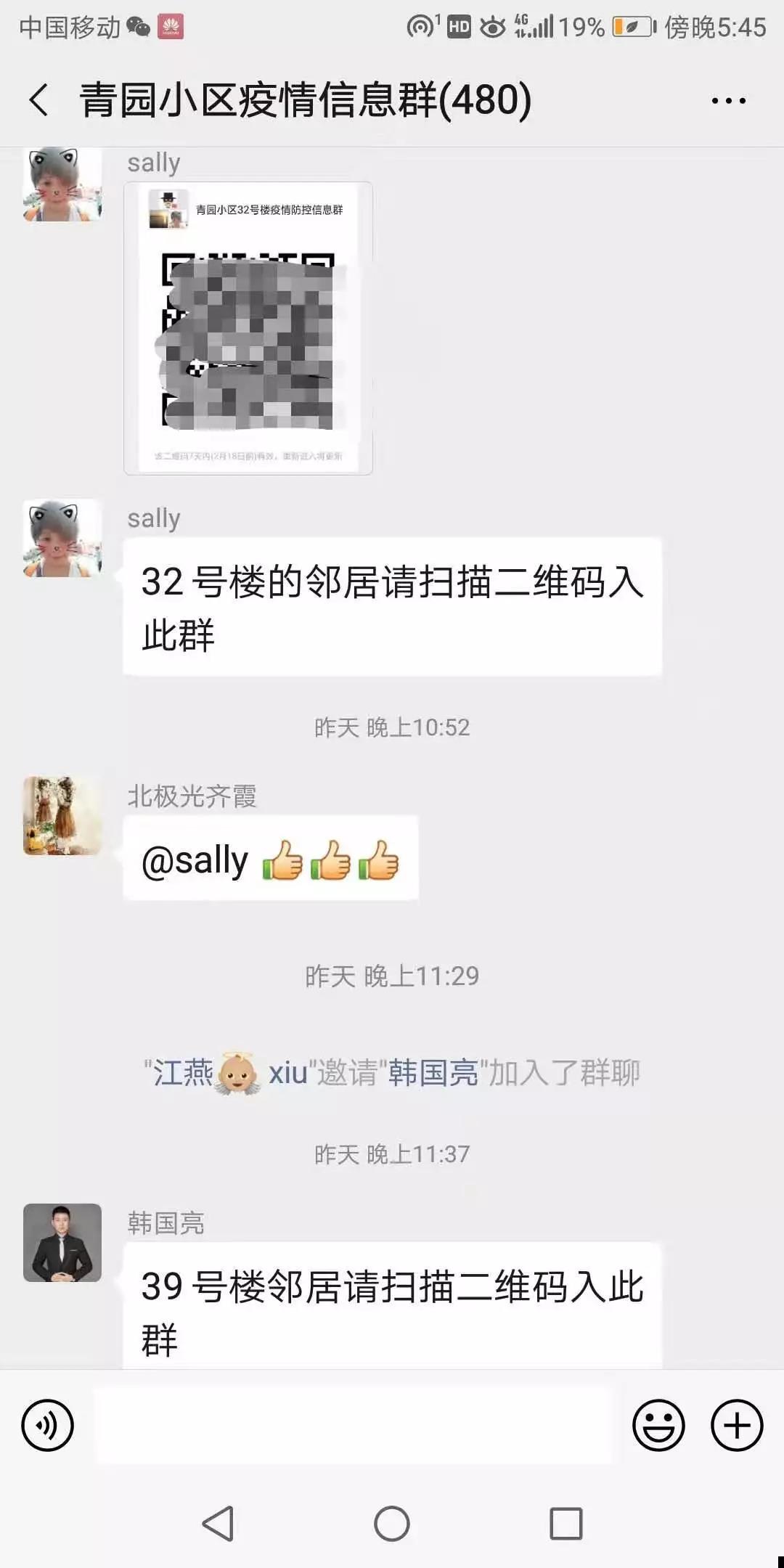Go back from the group chat
Viewport: 784px width, 1568px height.
pos(39,100)
